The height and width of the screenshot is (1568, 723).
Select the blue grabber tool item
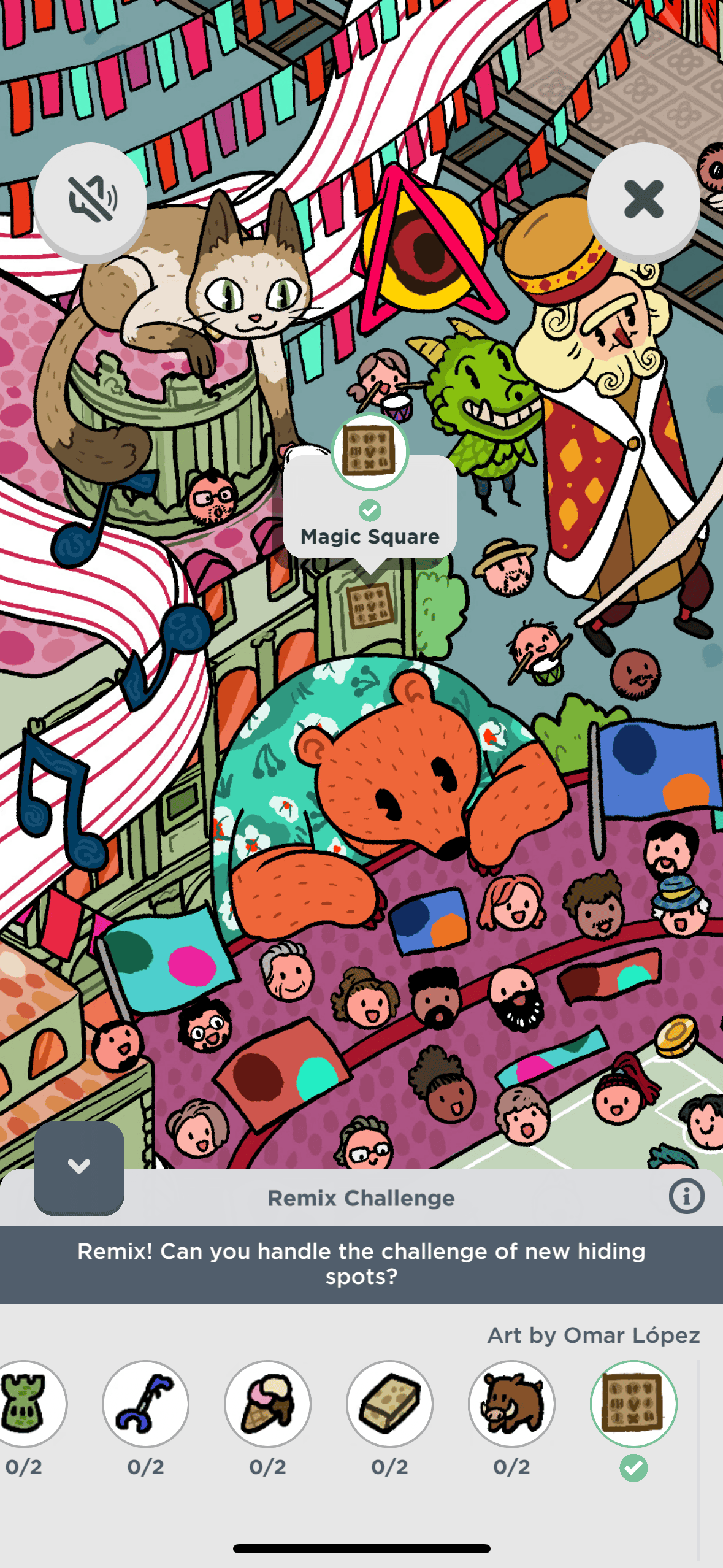[x=145, y=1404]
